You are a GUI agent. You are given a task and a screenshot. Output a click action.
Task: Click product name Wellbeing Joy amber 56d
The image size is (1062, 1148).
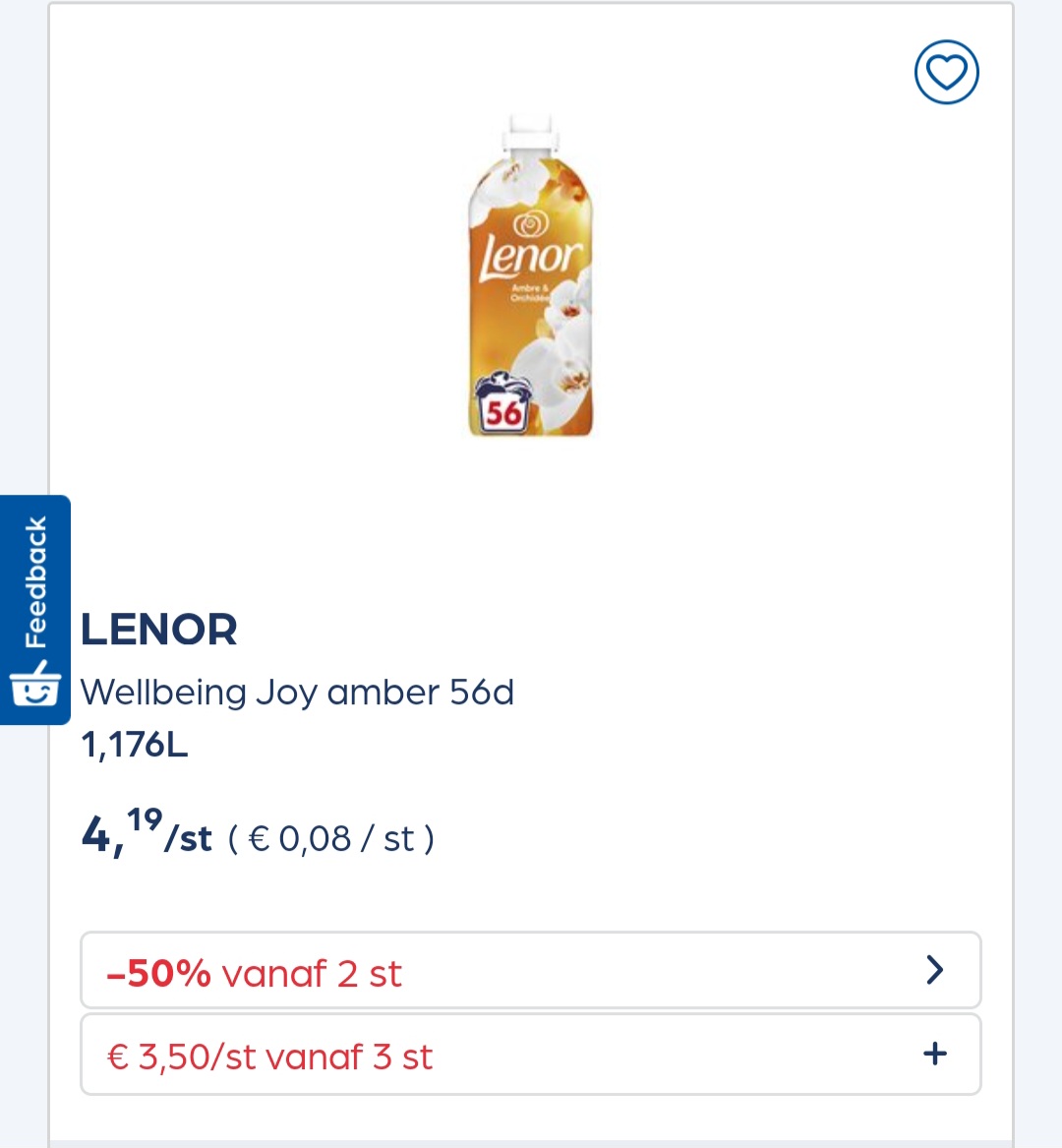click(x=296, y=692)
